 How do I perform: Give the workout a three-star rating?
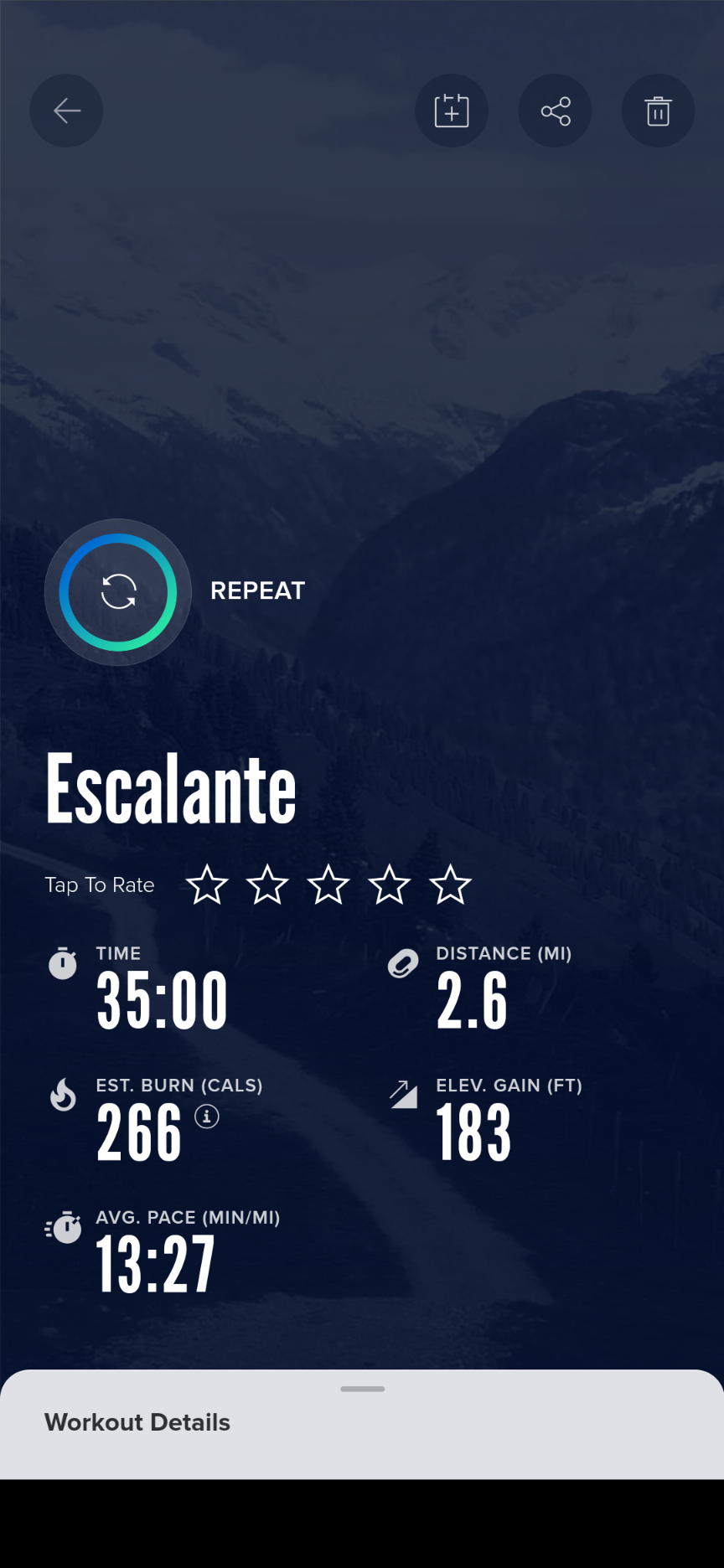[x=328, y=885]
